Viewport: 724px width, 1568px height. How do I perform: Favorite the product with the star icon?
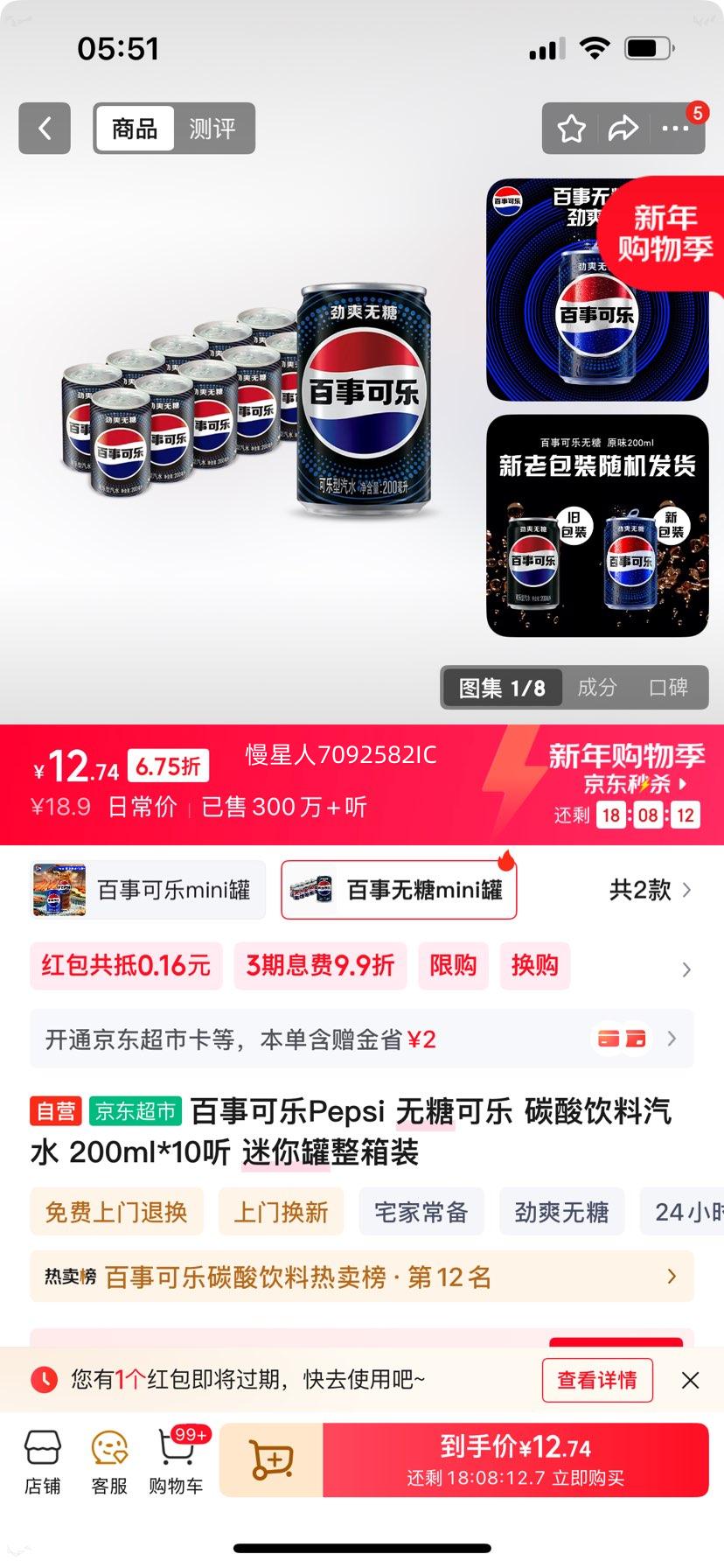click(570, 129)
